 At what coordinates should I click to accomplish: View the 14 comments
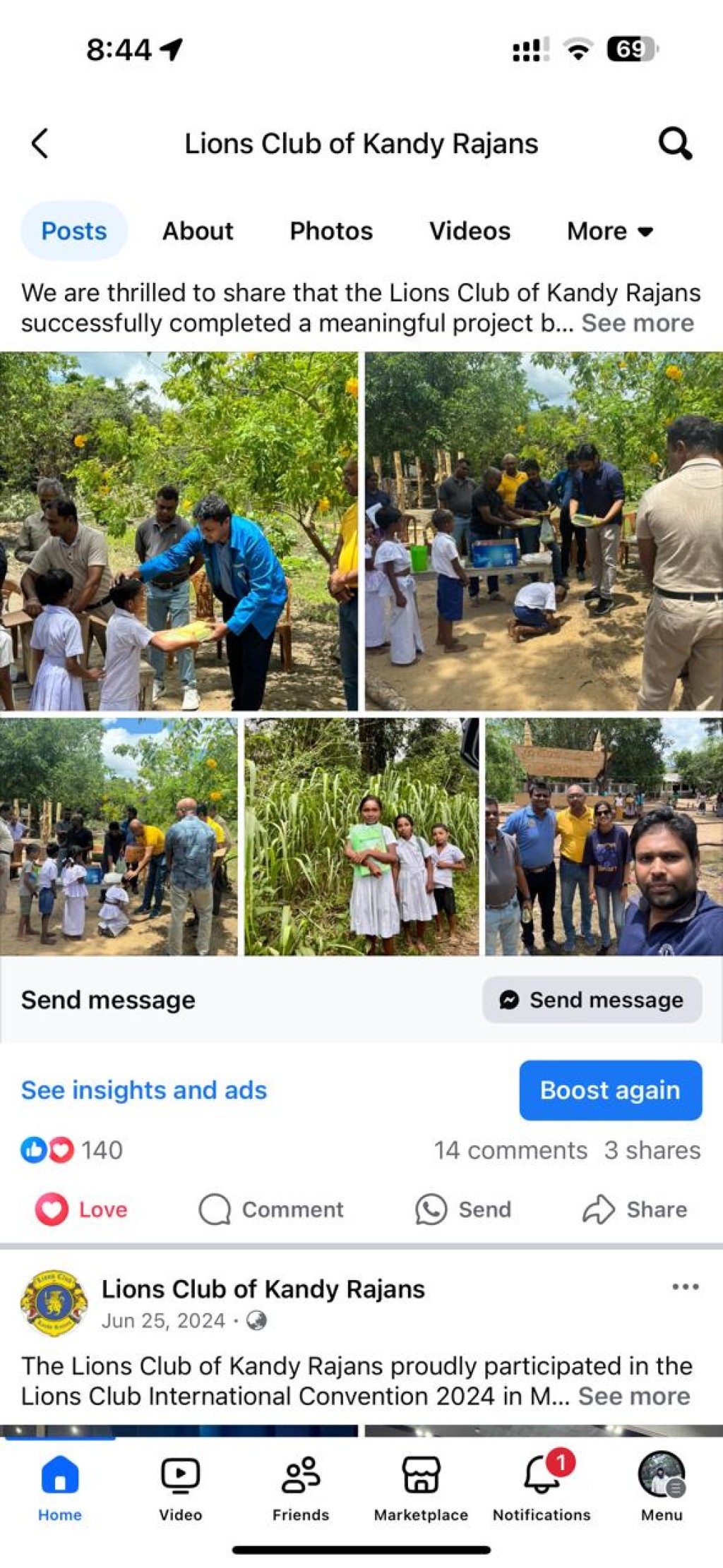pyautogui.click(x=510, y=1150)
